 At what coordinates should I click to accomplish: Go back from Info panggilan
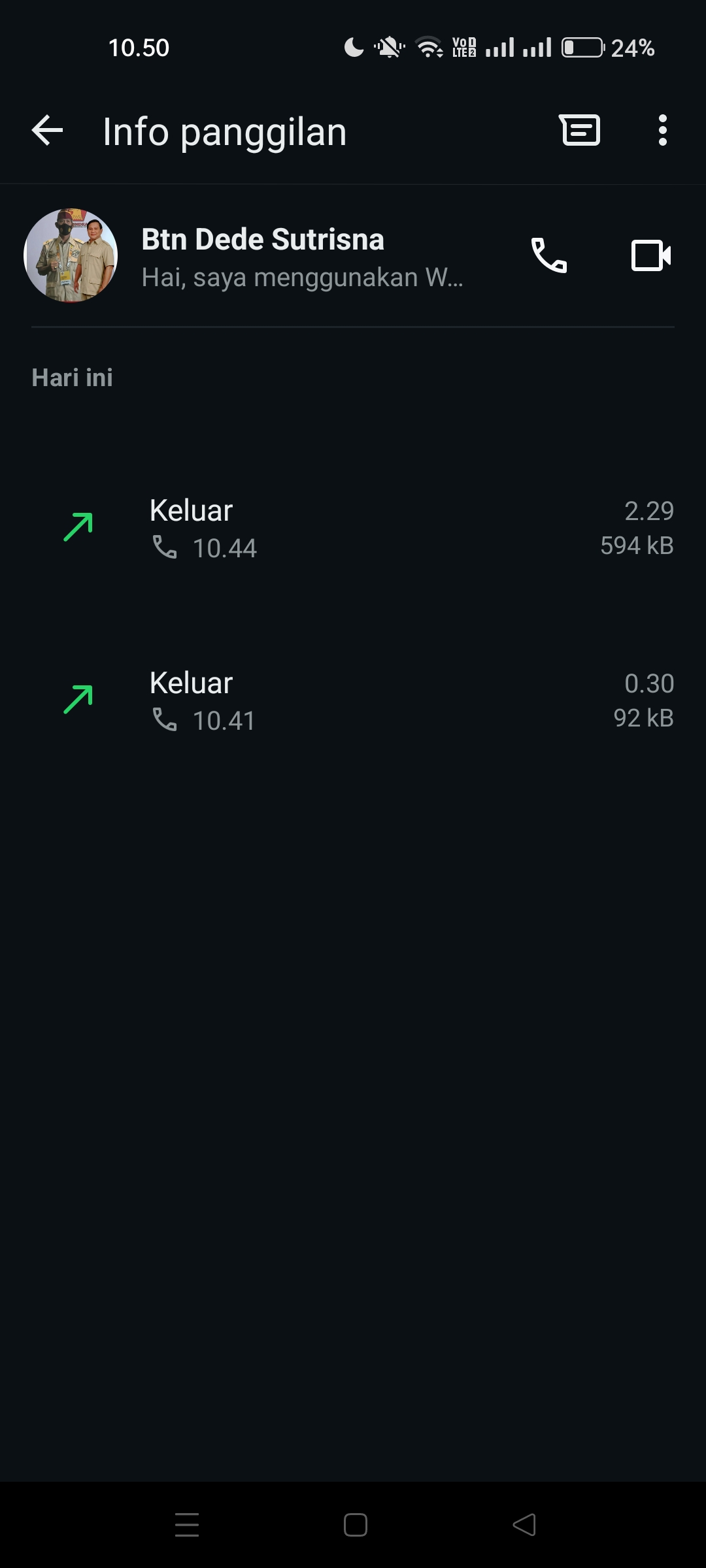(48, 131)
